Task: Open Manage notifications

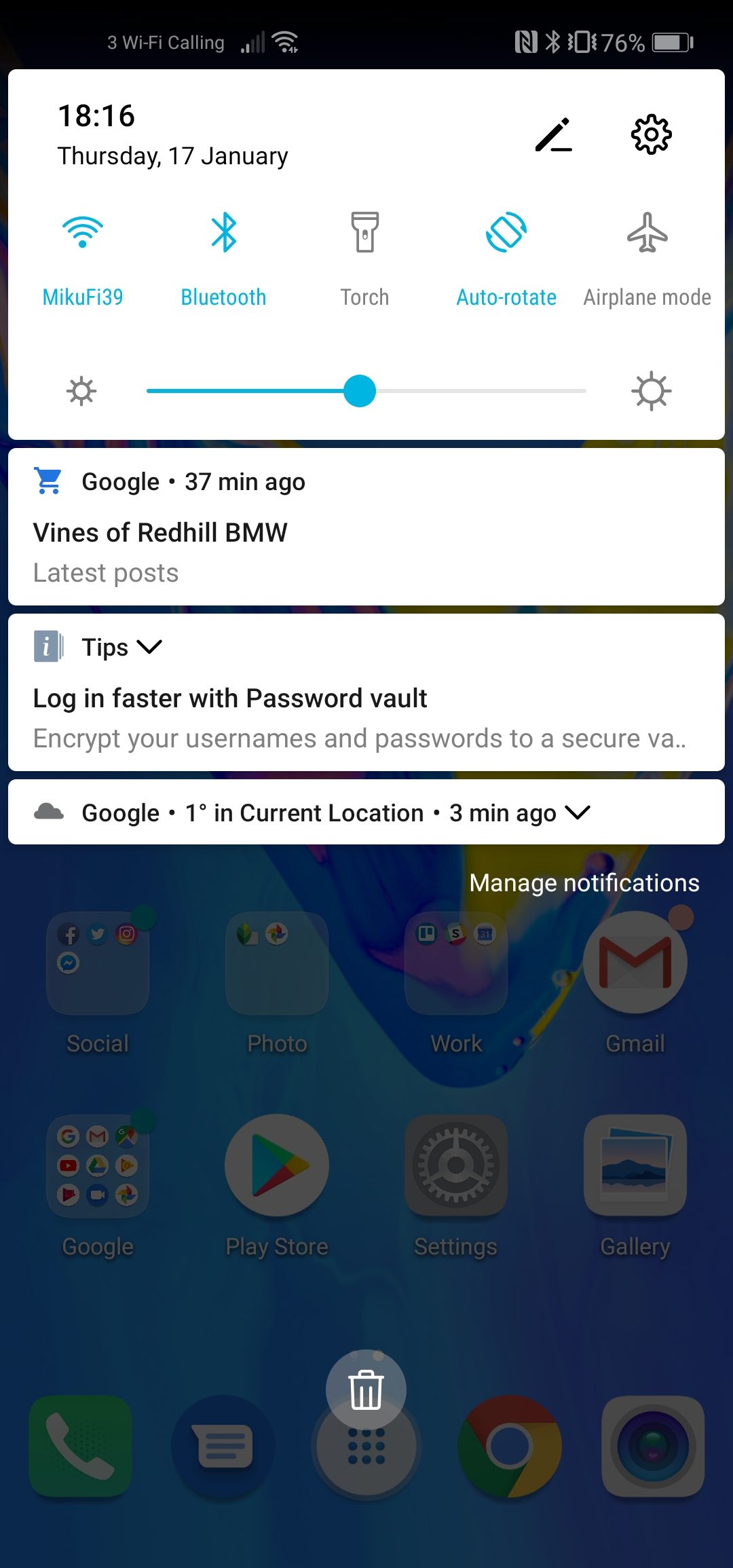Action: click(x=584, y=883)
